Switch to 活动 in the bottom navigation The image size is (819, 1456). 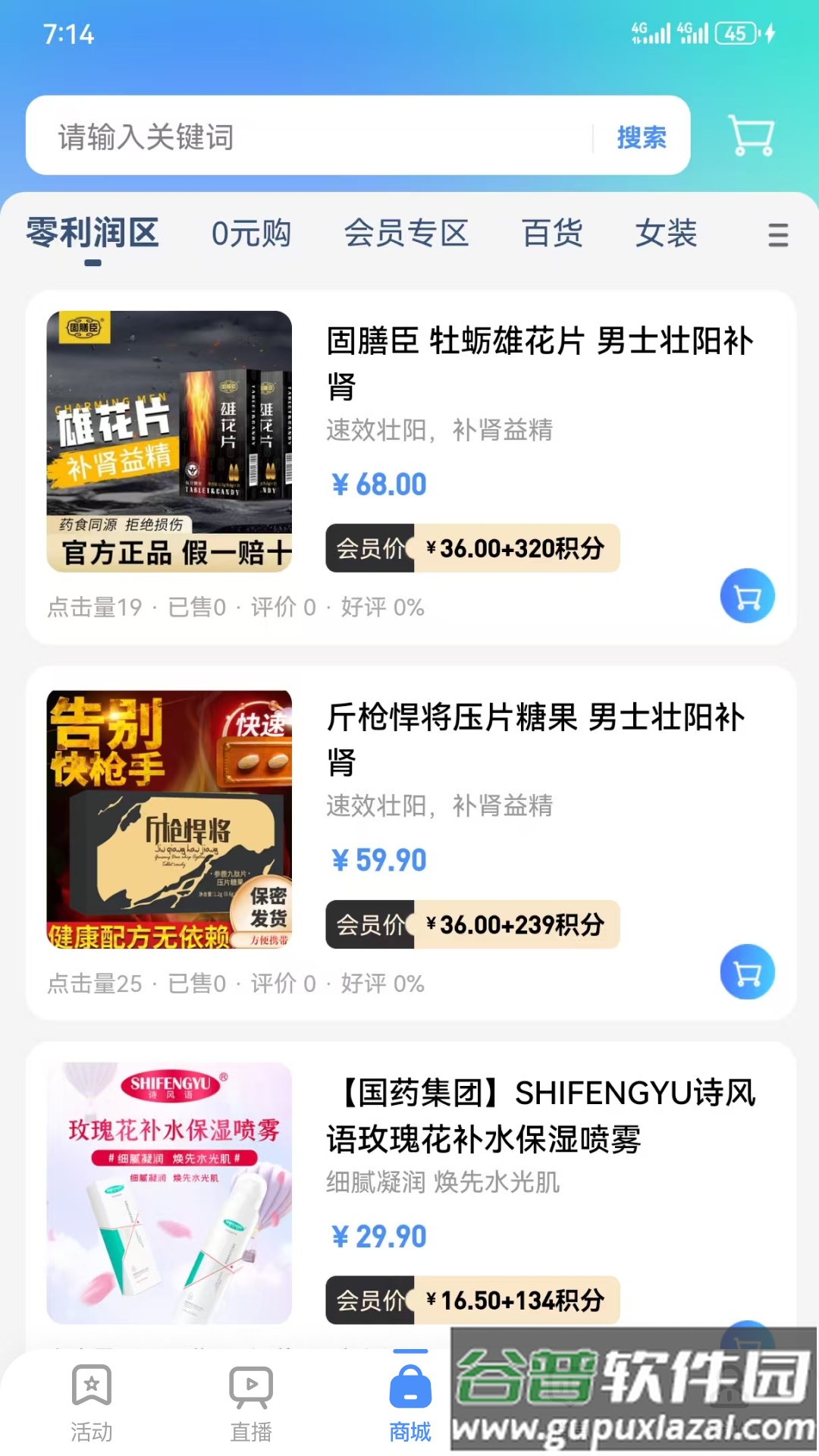[92, 1403]
